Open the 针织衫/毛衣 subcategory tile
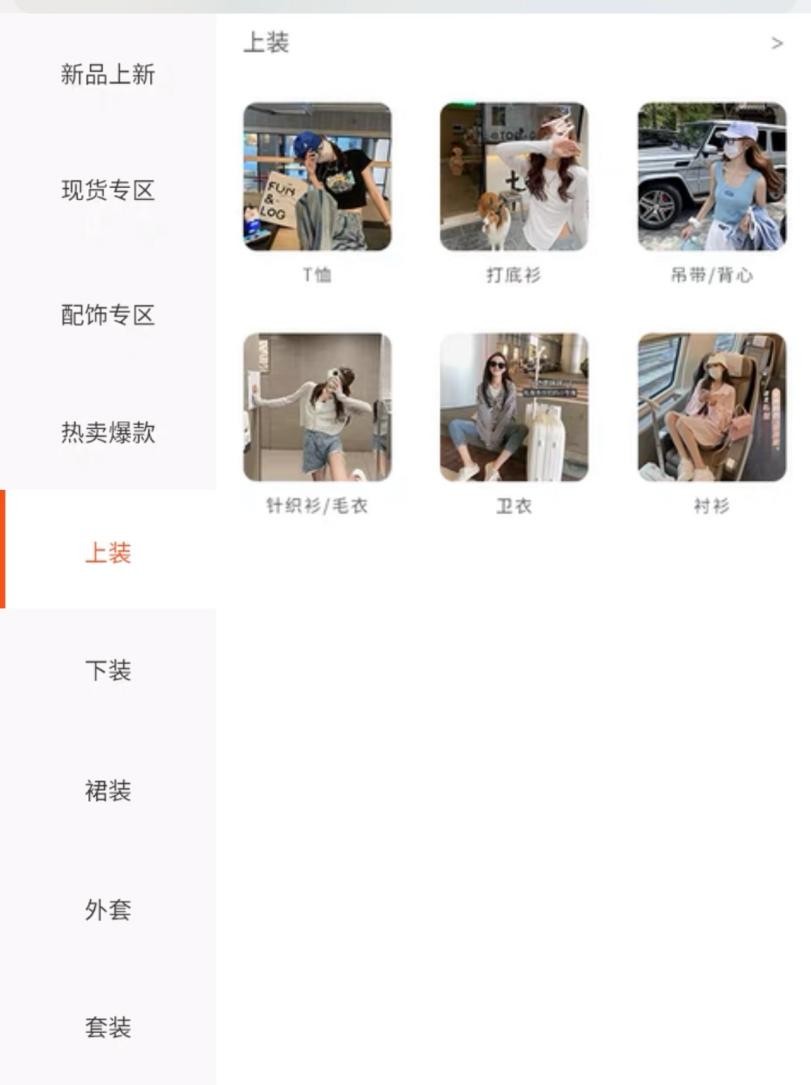This screenshot has height=1085, width=811. pos(317,408)
